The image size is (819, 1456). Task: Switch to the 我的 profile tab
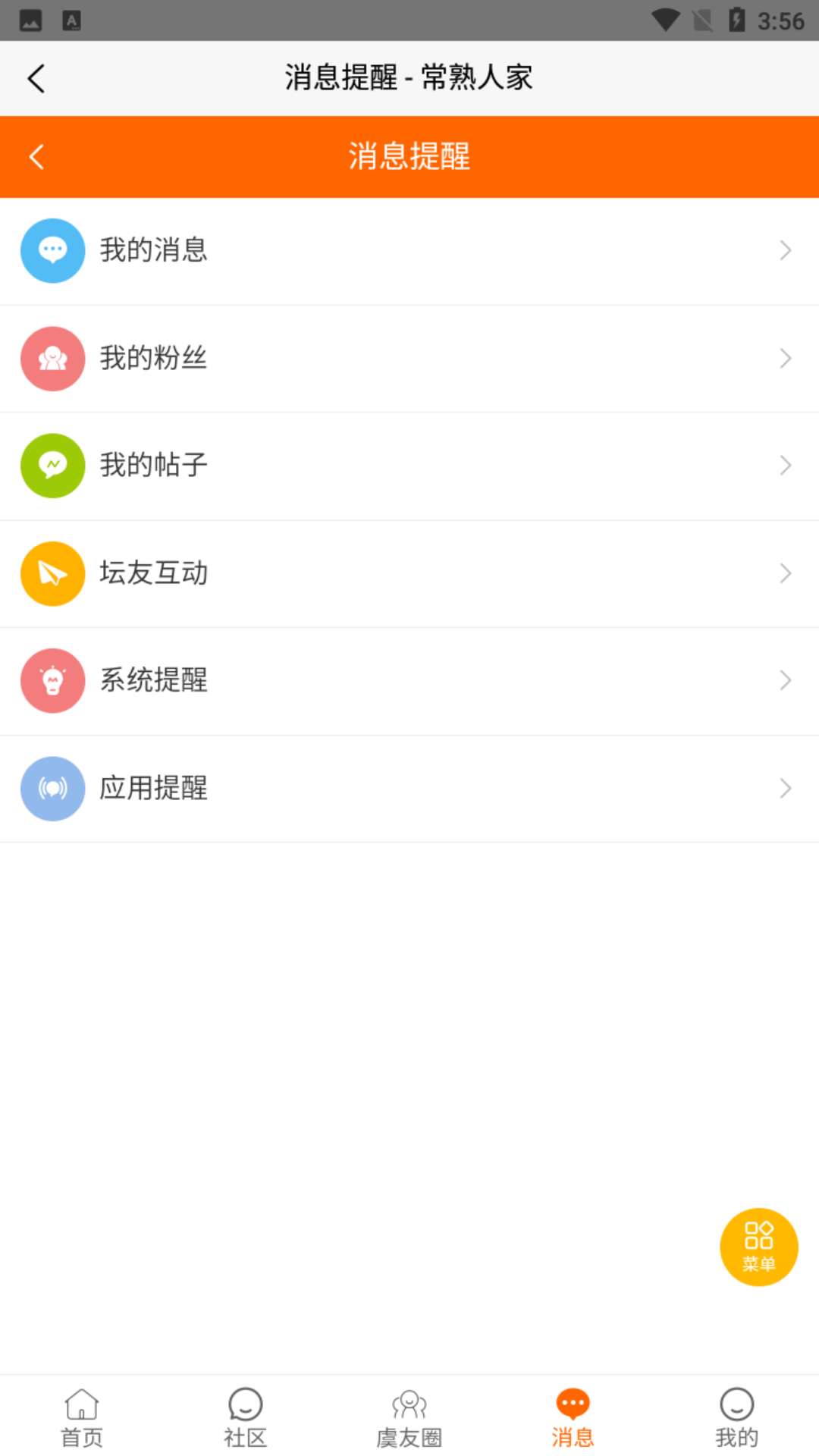[x=736, y=1417]
